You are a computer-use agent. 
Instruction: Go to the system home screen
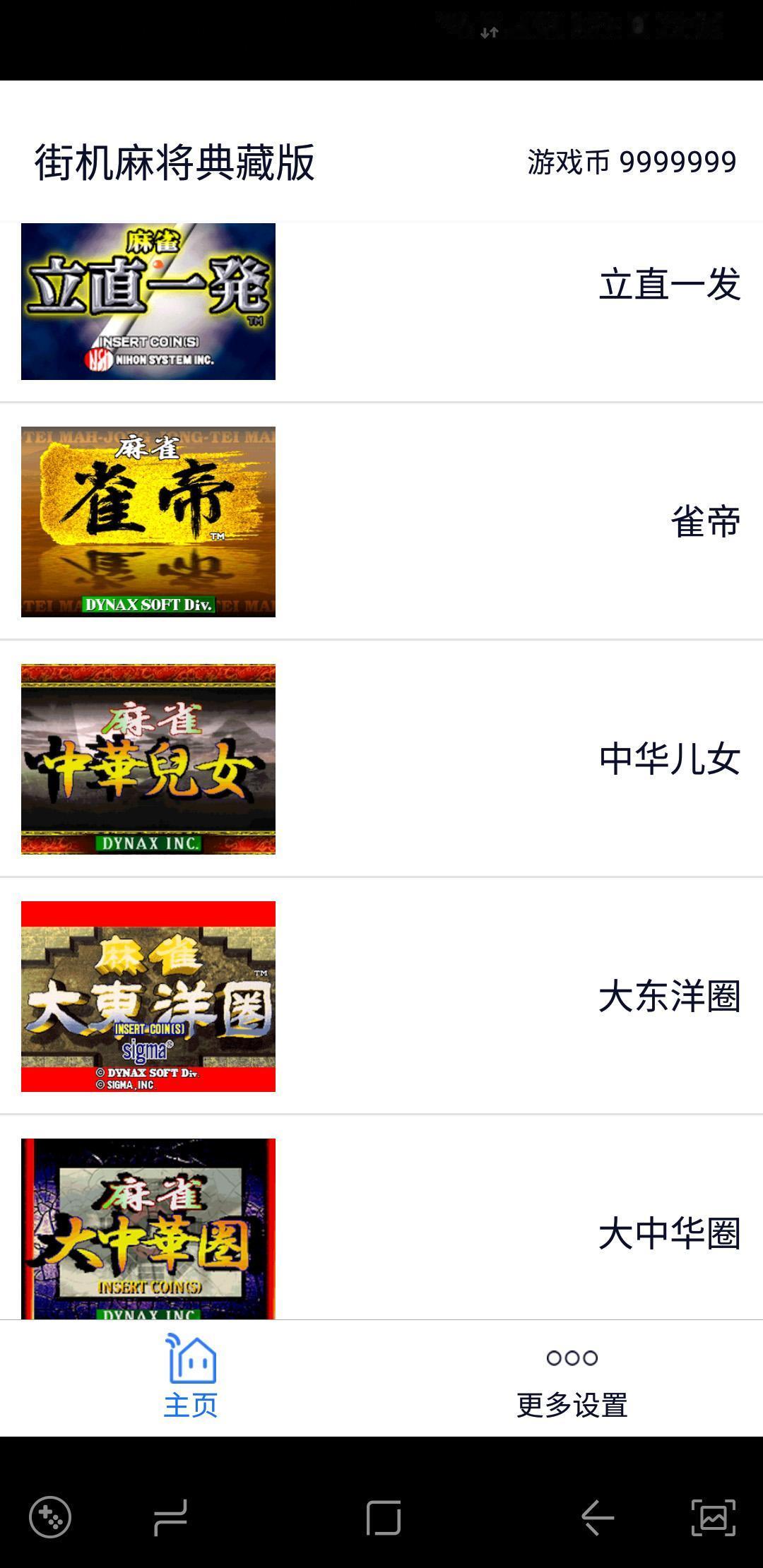(384, 1517)
